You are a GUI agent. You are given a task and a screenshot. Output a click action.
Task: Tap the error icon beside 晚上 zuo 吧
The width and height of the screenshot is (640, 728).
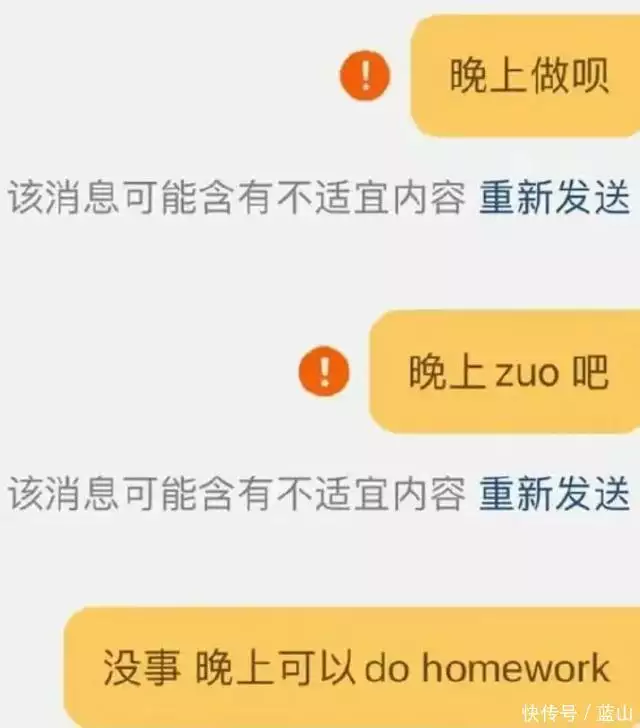pos(324,372)
